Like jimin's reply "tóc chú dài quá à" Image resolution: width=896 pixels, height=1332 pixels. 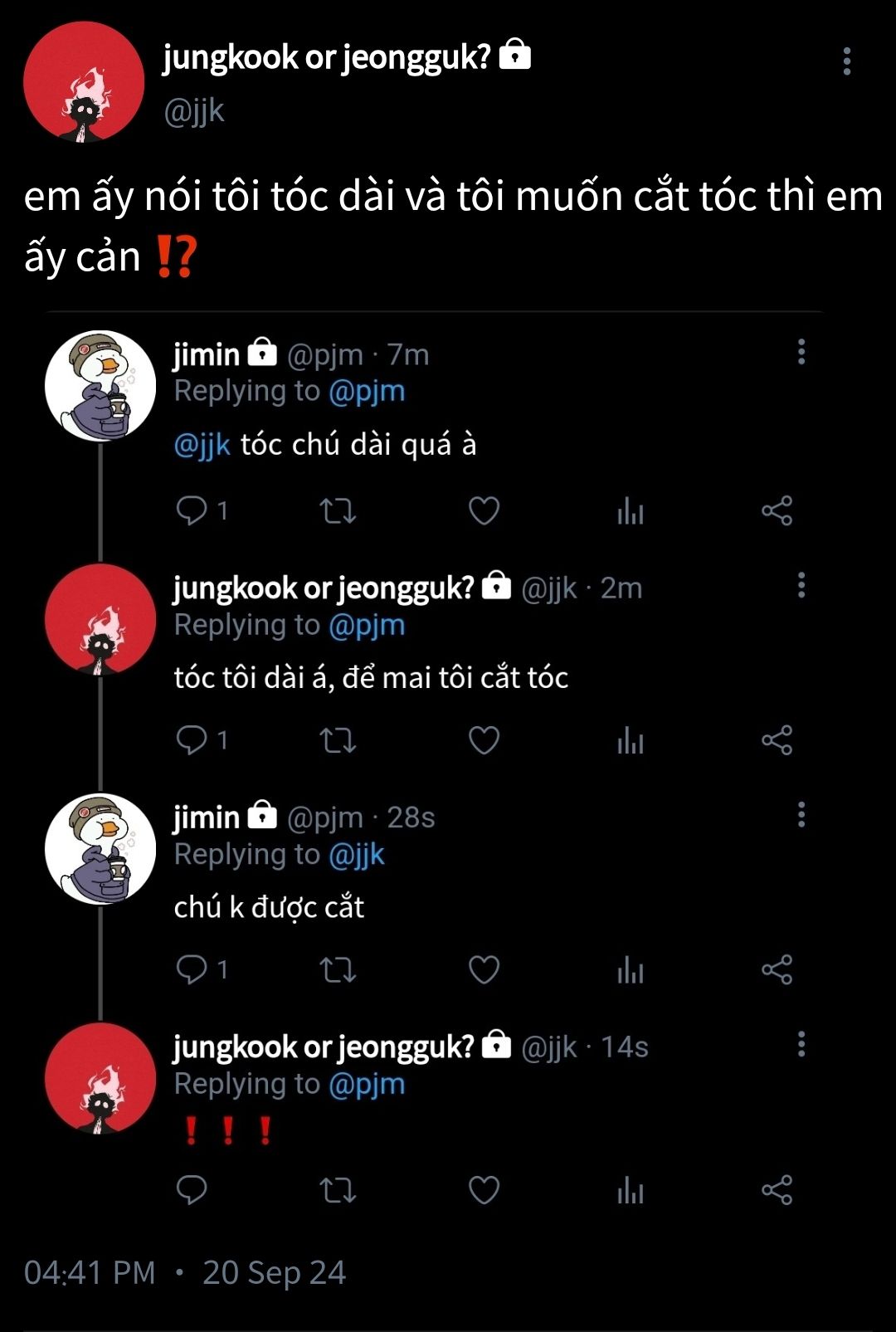(484, 510)
